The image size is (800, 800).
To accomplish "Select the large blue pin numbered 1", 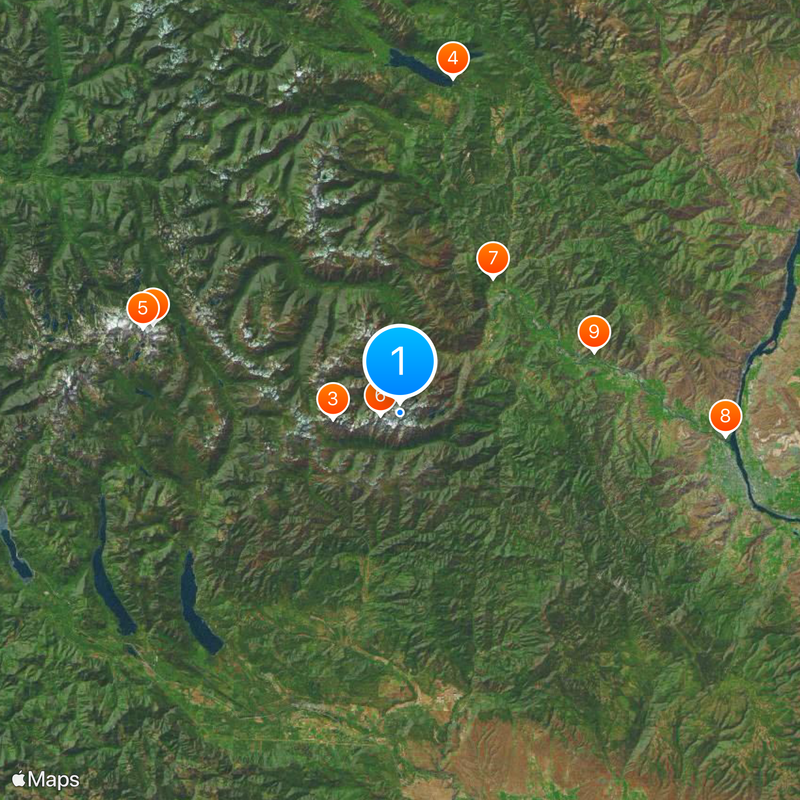I will point(400,361).
